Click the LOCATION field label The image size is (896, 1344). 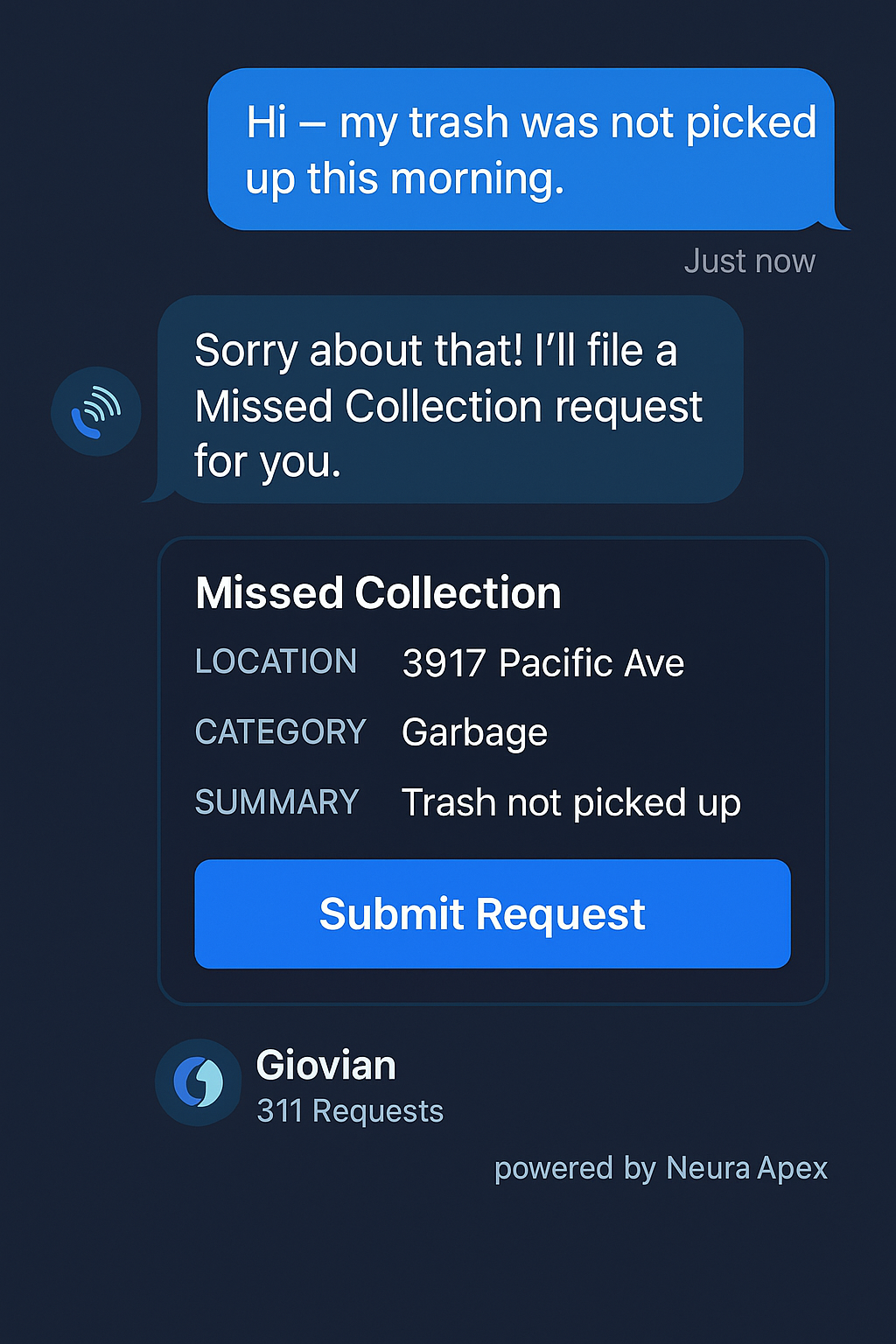click(x=276, y=662)
